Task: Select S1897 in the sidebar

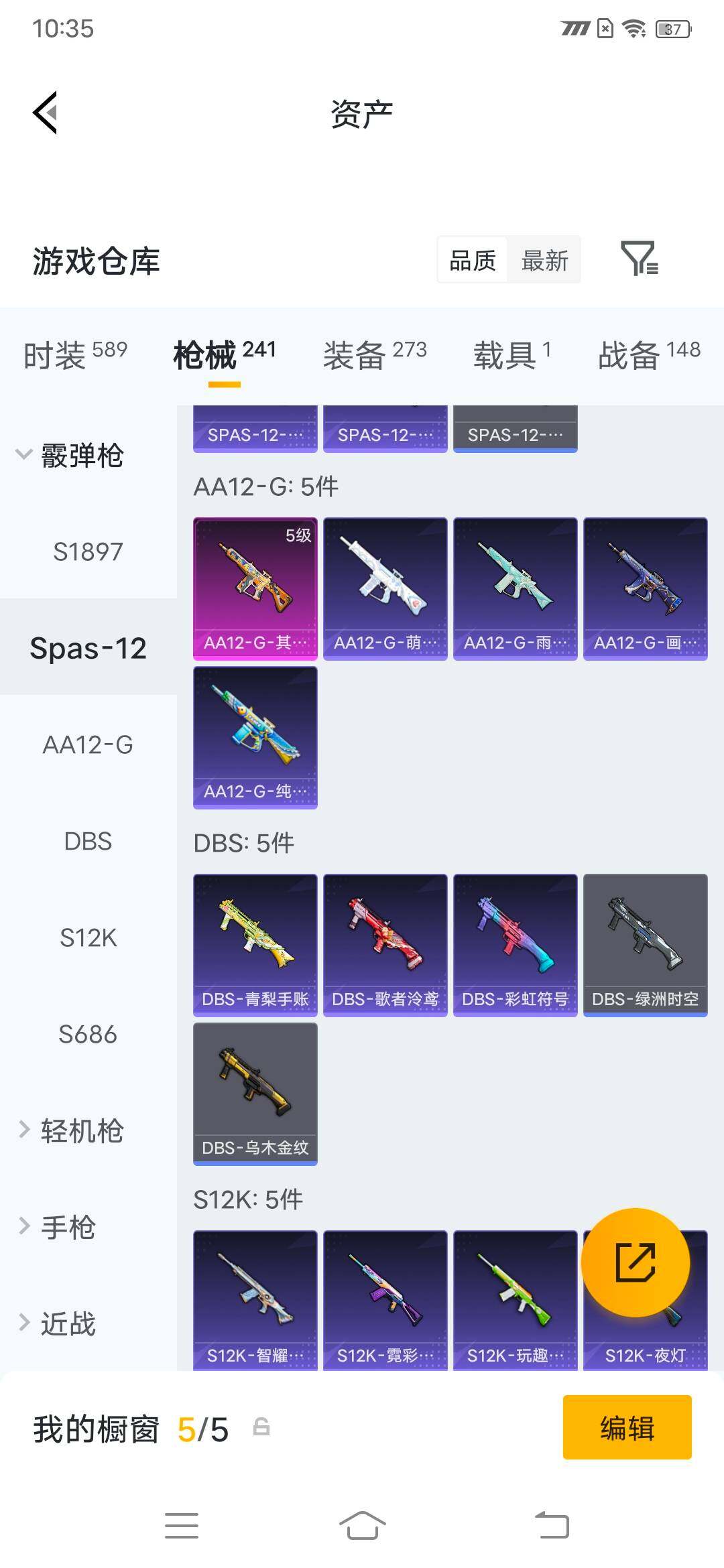Action: (88, 551)
